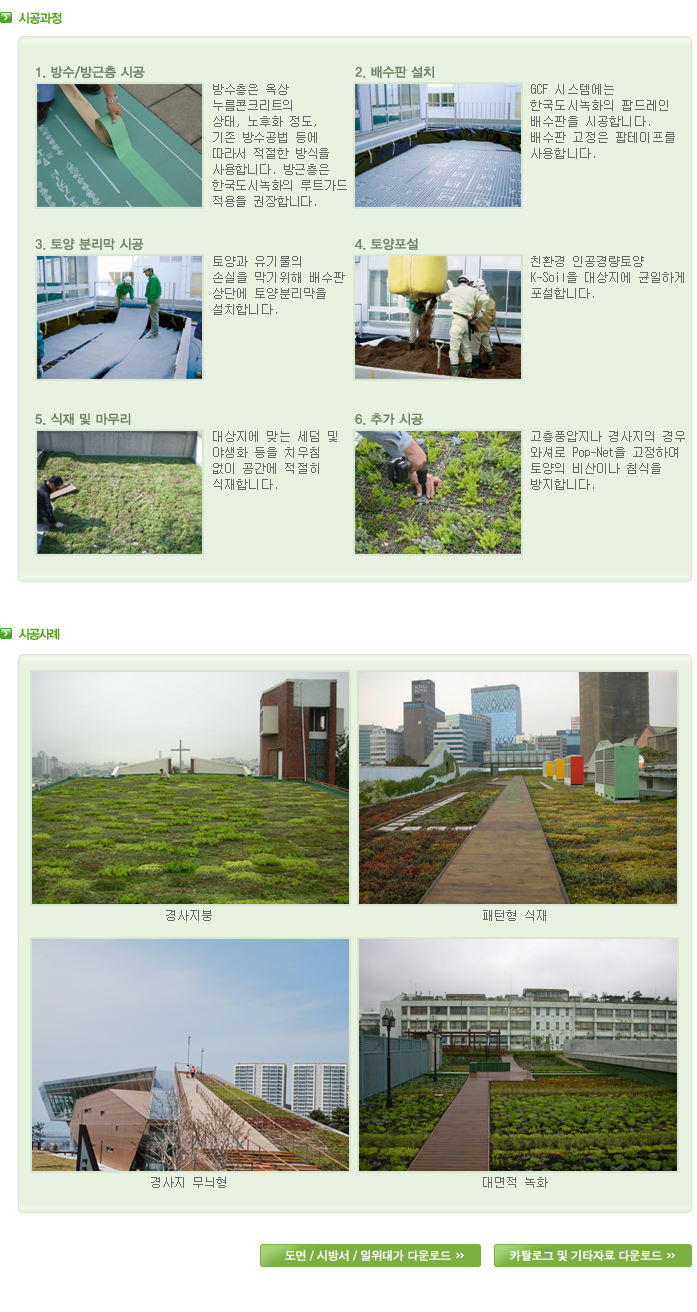Download 도면 / 시방서 / 일위대가 files
The width and height of the screenshot is (697, 1312).
pos(370,1255)
